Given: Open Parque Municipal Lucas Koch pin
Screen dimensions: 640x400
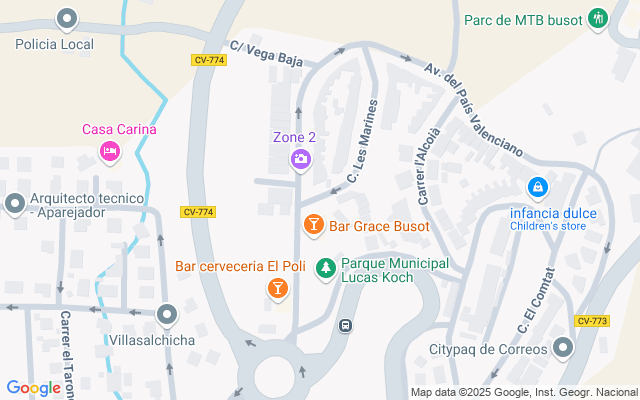Looking at the screenshot, I should [325, 268].
